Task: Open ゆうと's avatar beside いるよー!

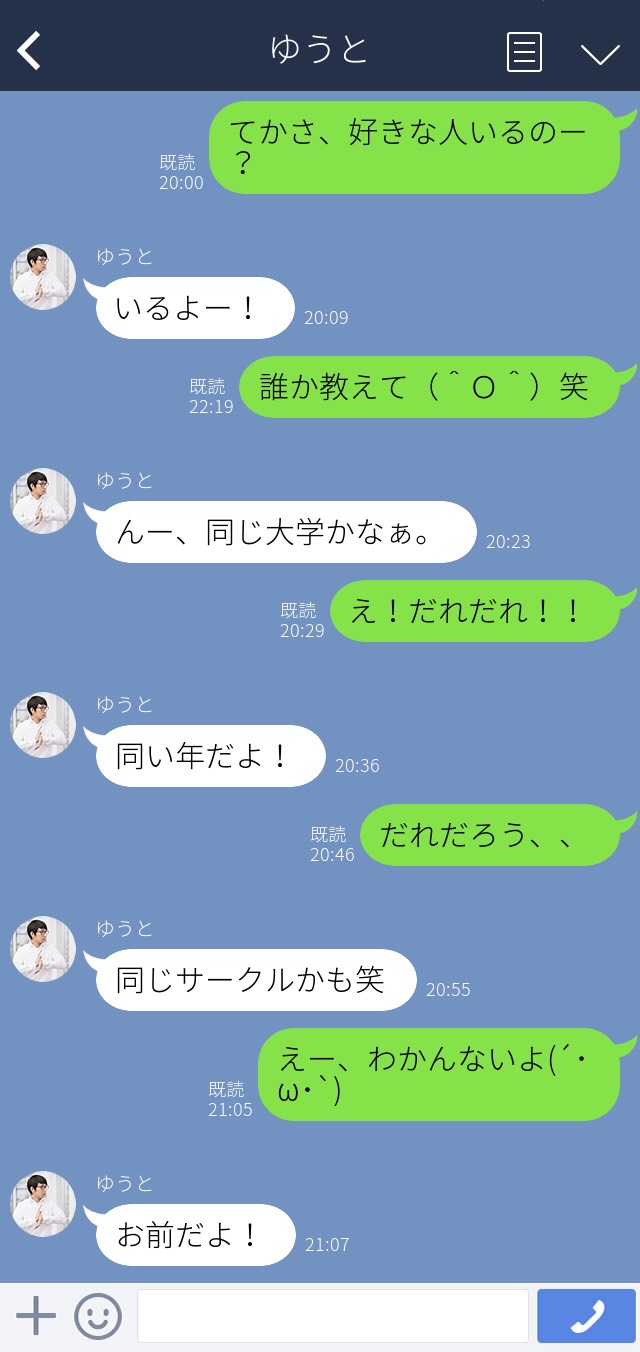Action: pyautogui.click(x=43, y=277)
